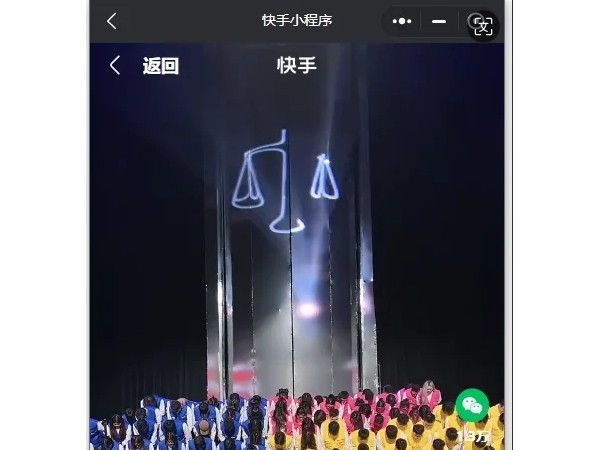This screenshot has height=450, width=600.
Task: Minimize the Kuaishou mini program
Action: [439, 21]
